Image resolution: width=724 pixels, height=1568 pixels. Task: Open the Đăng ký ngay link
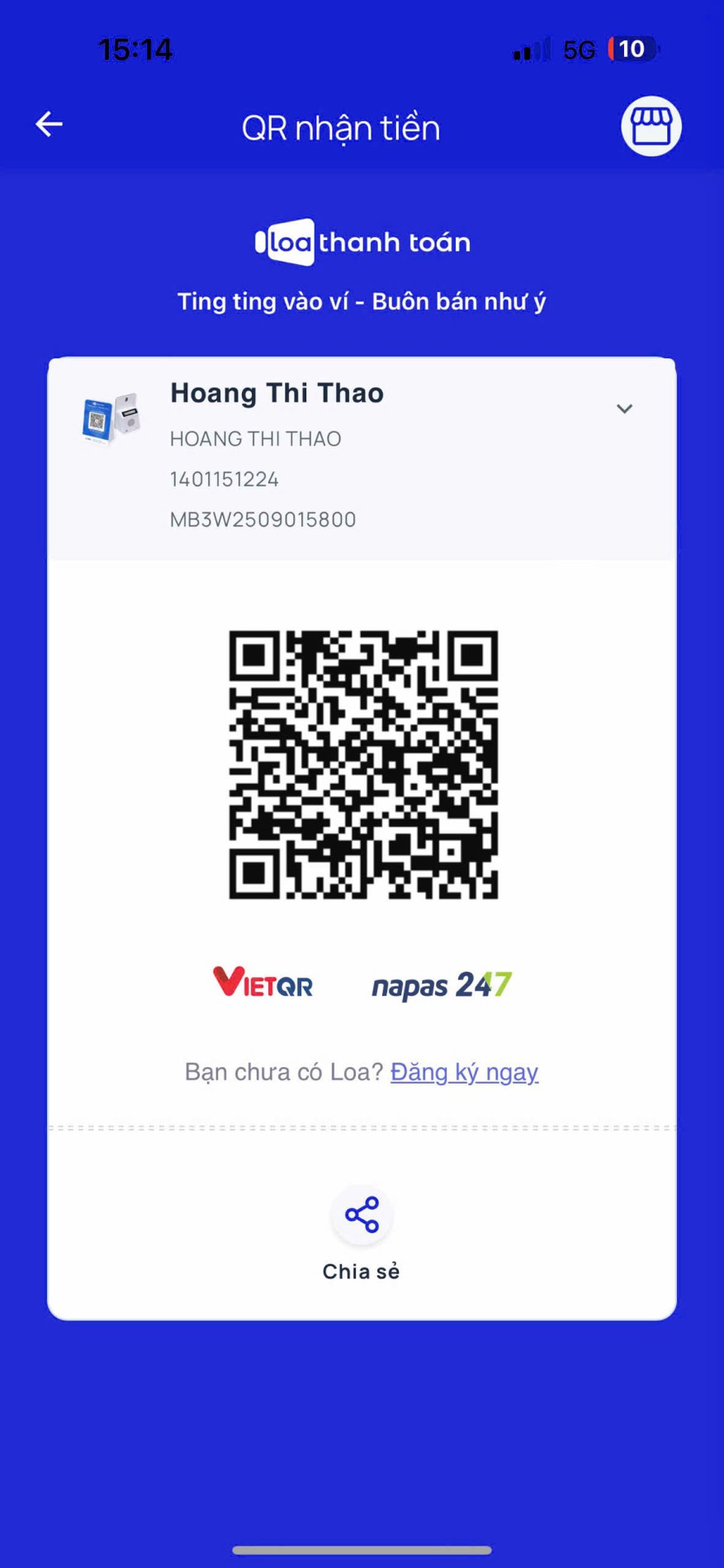coord(464,1072)
